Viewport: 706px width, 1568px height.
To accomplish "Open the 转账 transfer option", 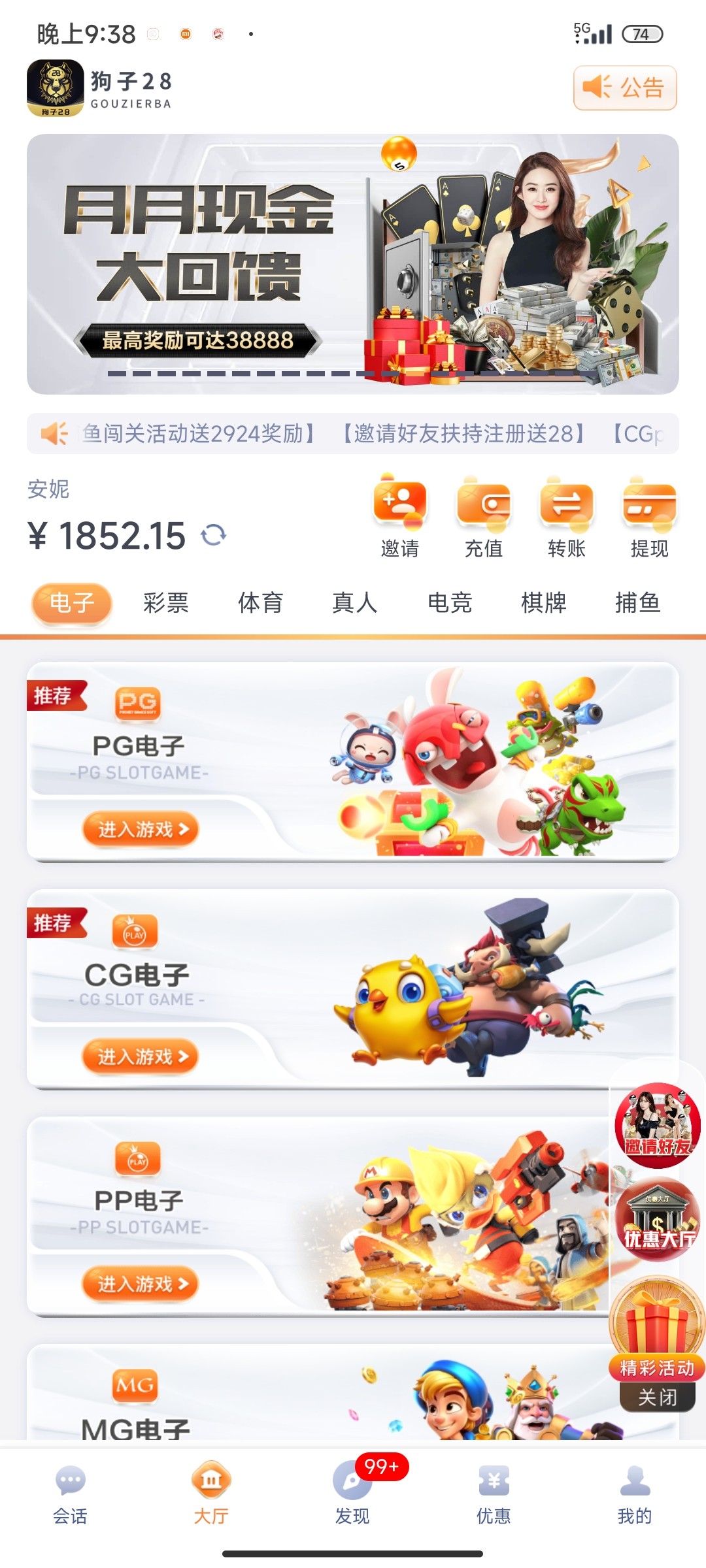I will (x=566, y=516).
